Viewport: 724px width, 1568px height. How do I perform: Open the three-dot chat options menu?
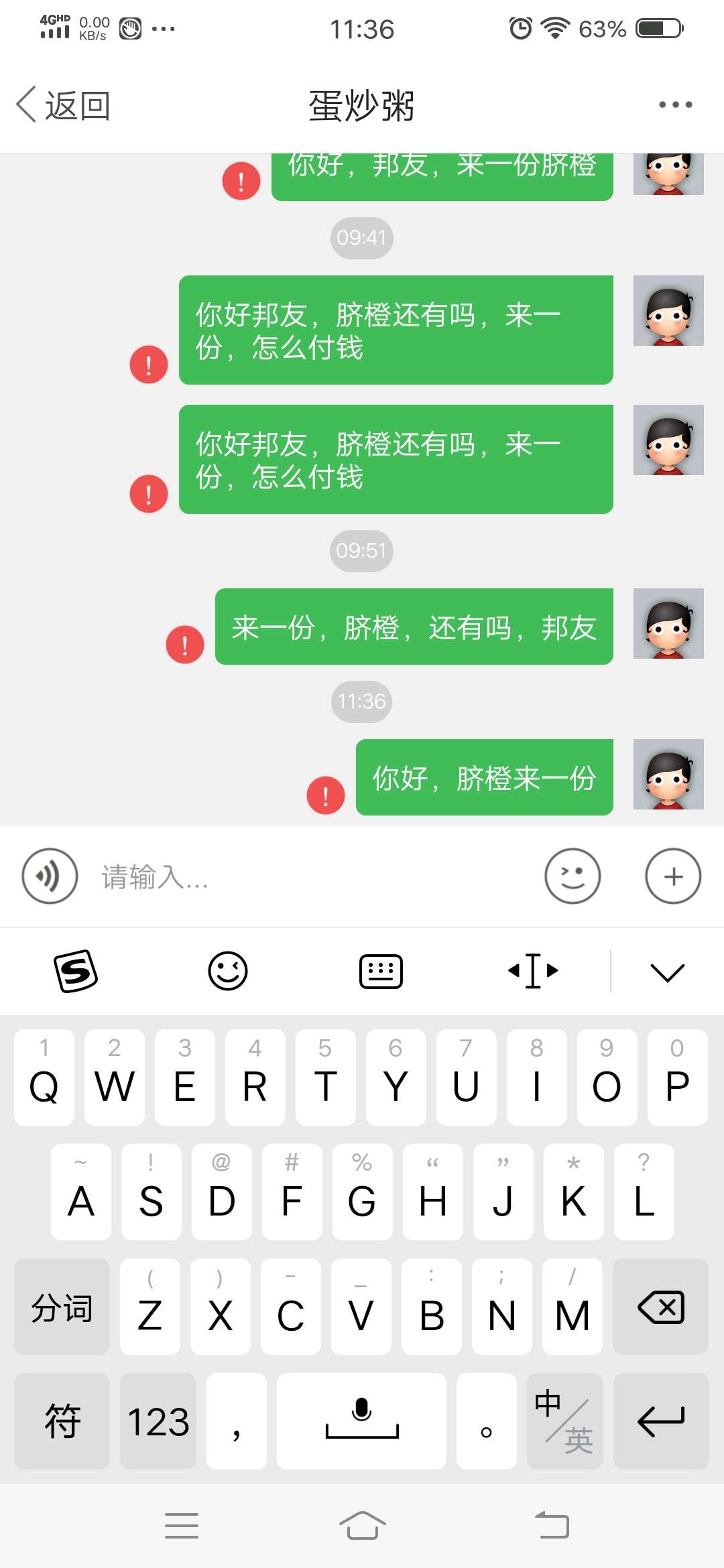[675, 105]
